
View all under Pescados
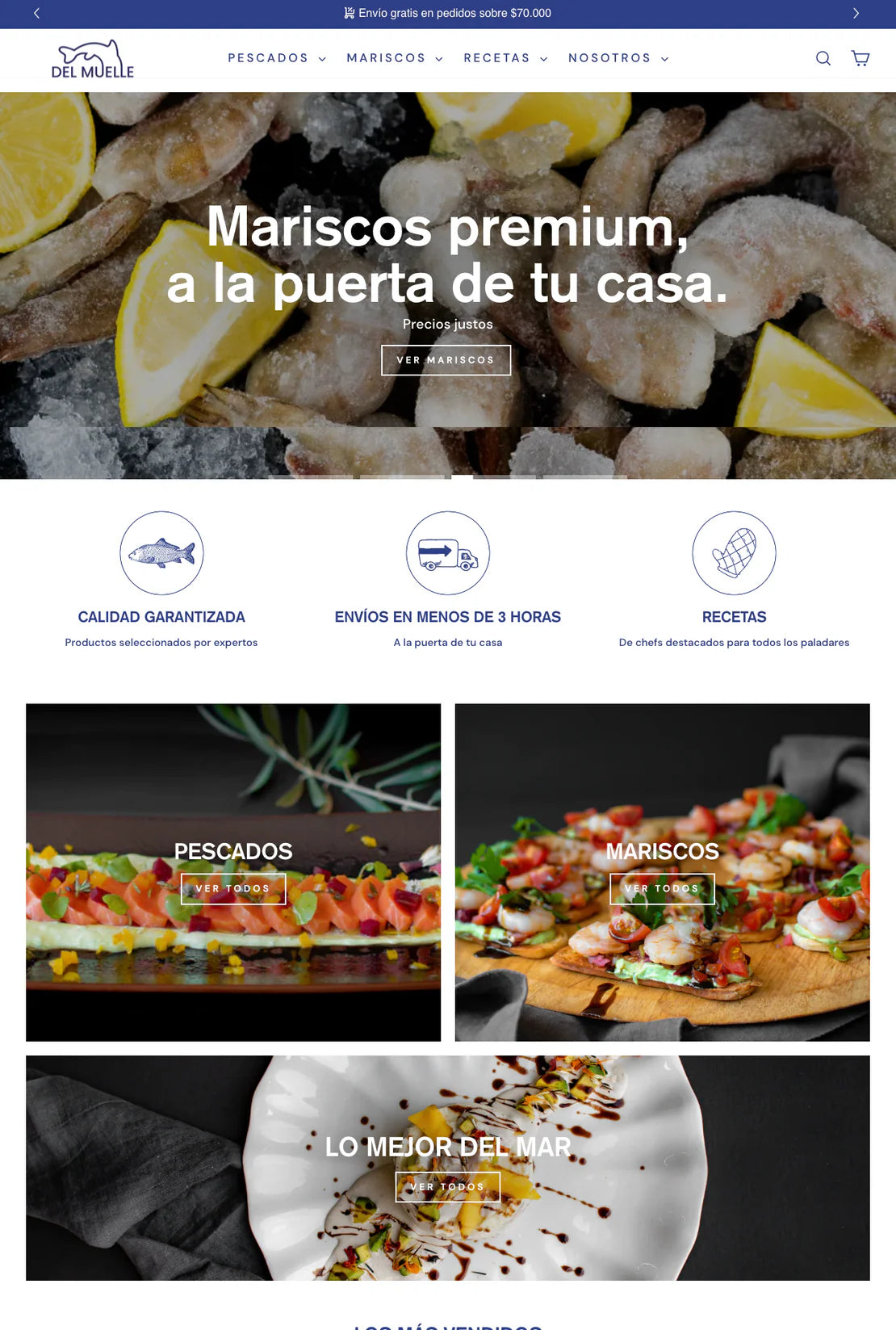point(233,888)
